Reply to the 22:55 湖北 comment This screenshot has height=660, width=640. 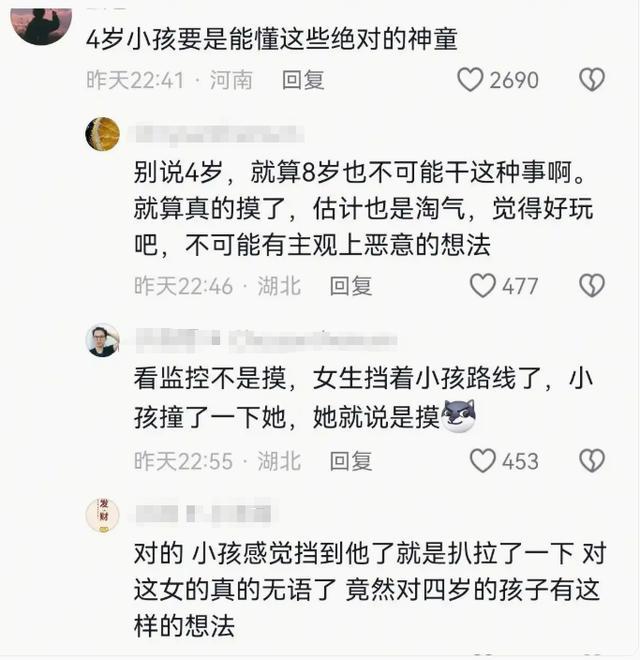tap(351, 461)
